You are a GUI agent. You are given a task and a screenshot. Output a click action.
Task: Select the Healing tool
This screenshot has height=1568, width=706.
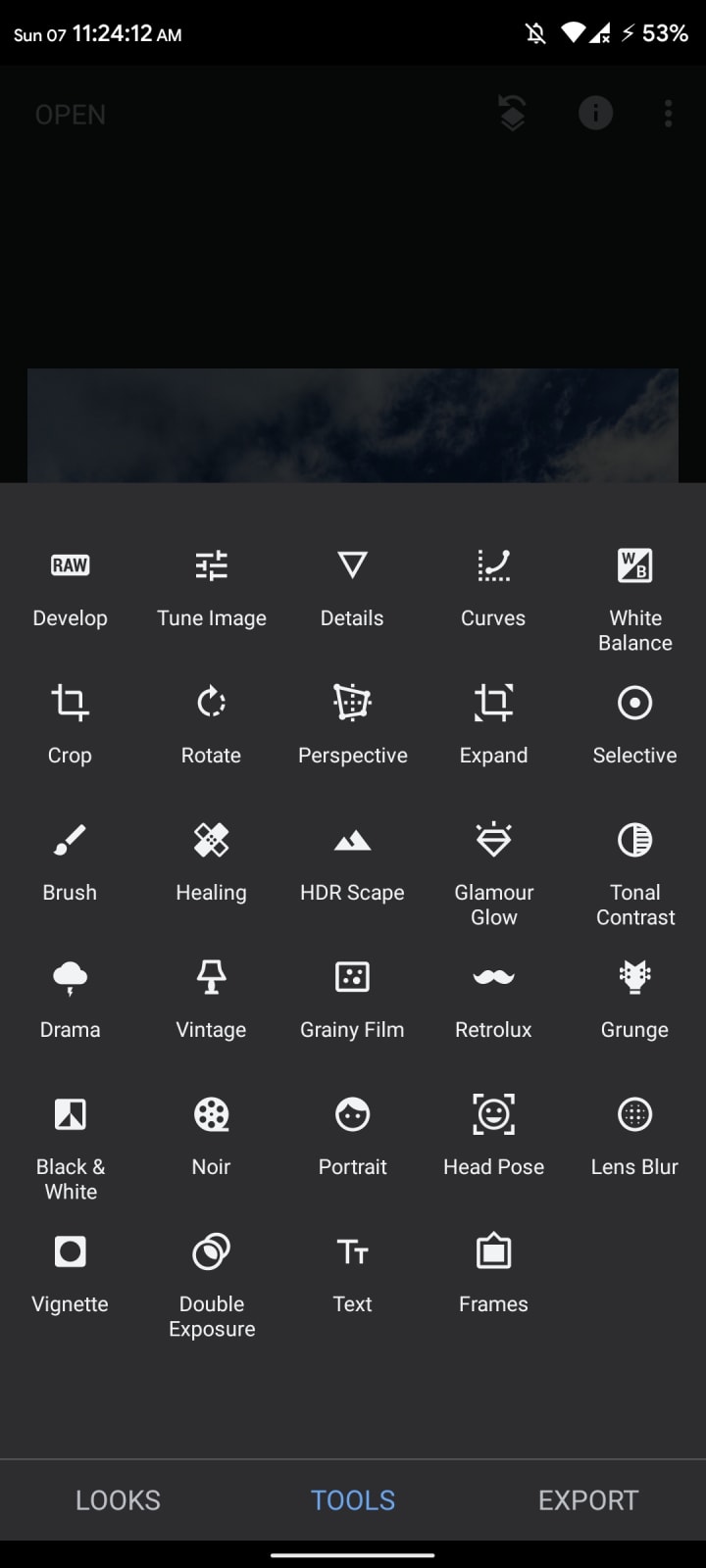coord(211,860)
